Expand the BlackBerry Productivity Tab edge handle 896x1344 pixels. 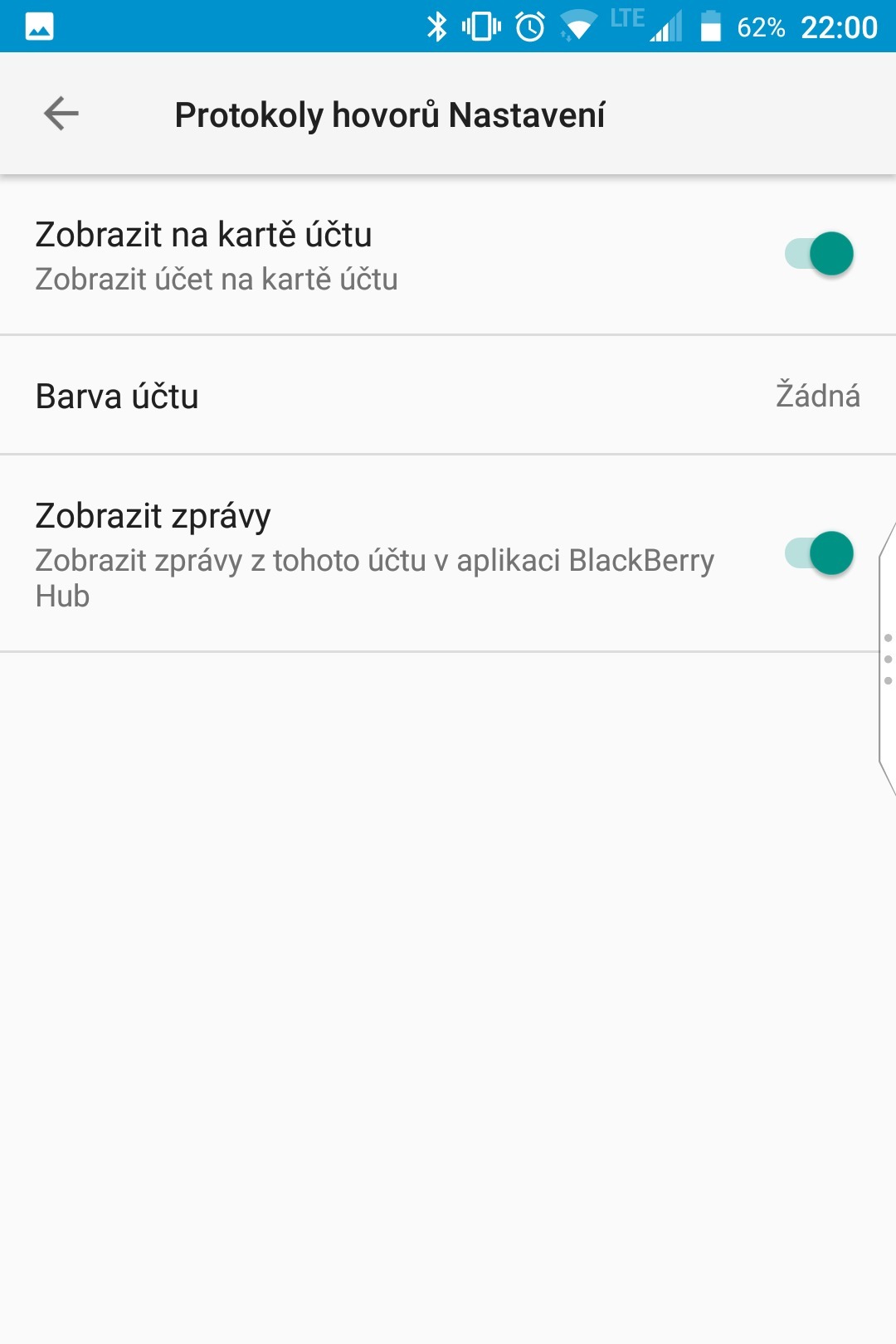(888, 655)
